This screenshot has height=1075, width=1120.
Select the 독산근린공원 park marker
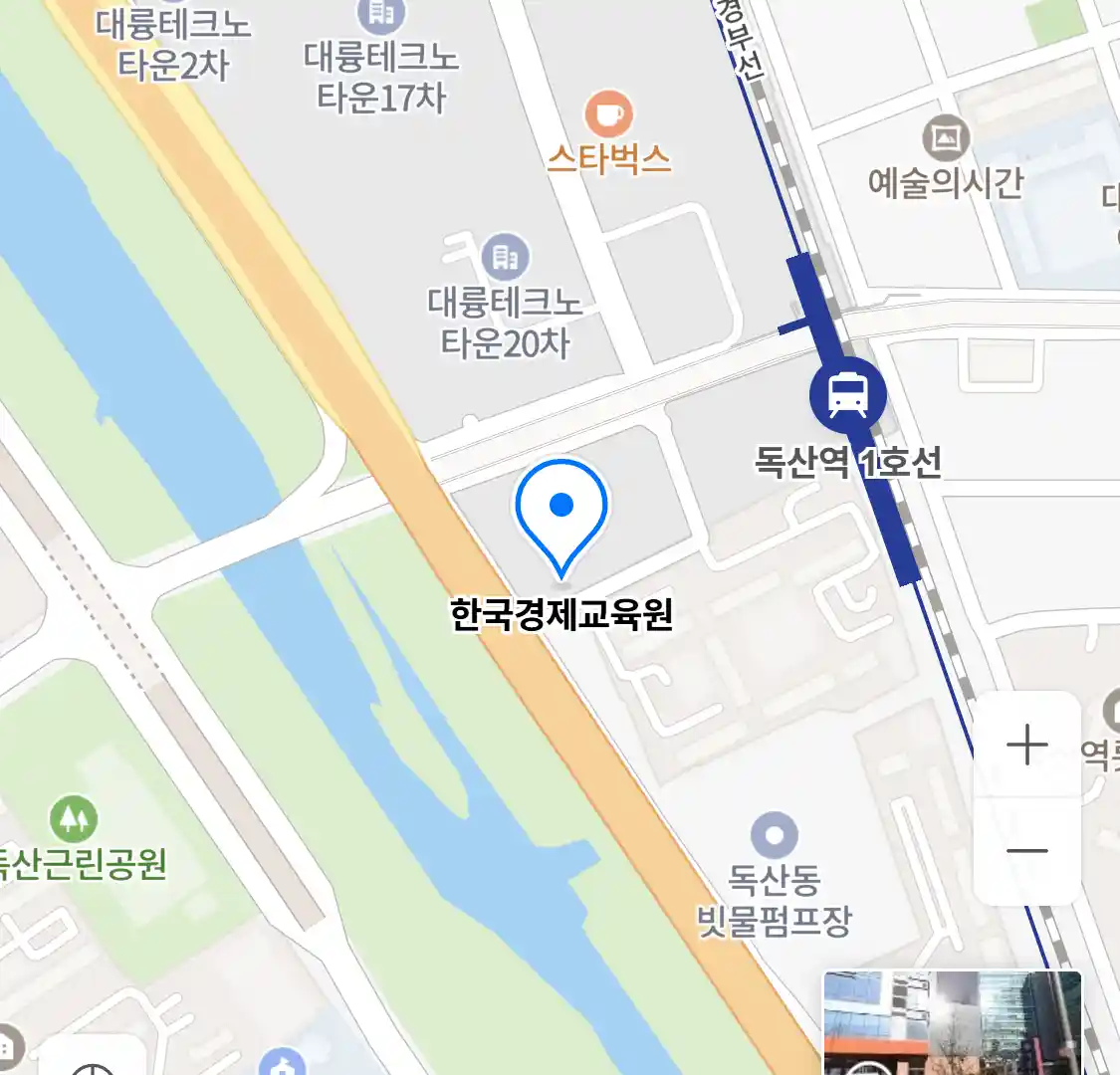pyautogui.click(x=73, y=820)
